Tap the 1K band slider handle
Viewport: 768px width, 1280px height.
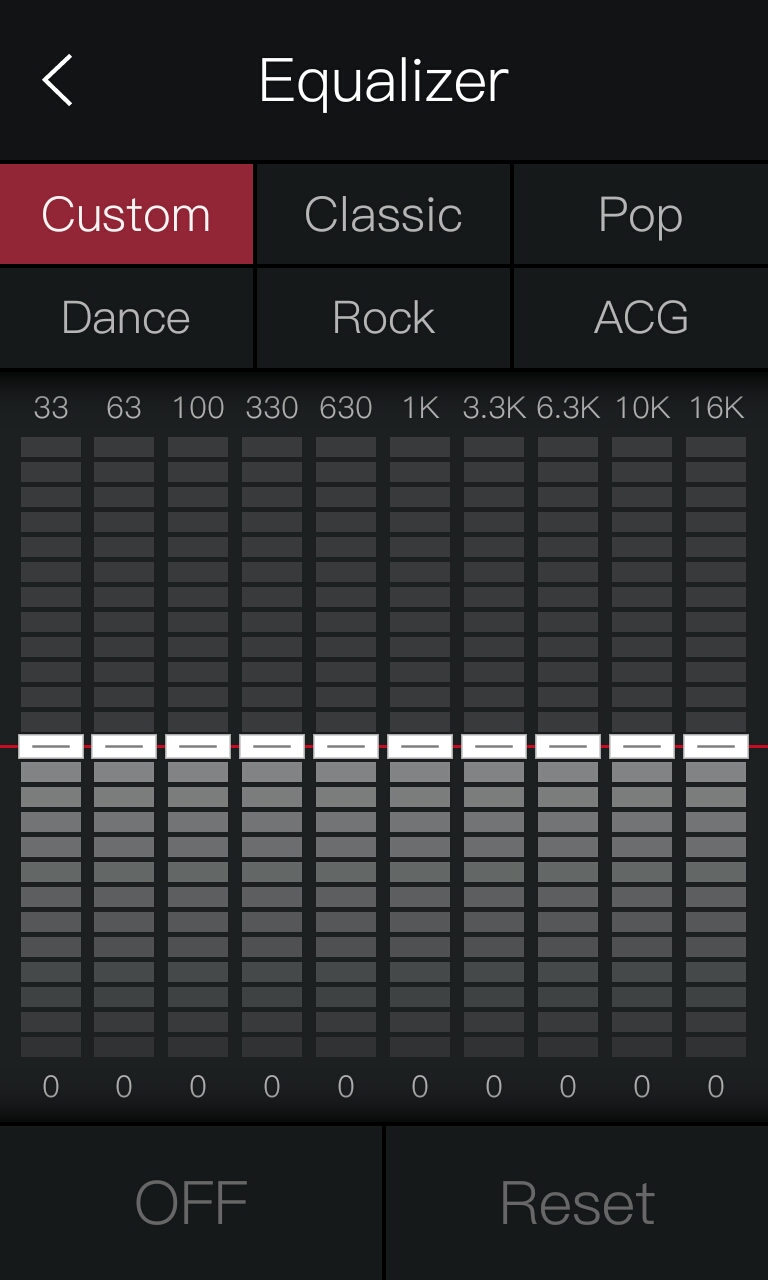pos(420,746)
